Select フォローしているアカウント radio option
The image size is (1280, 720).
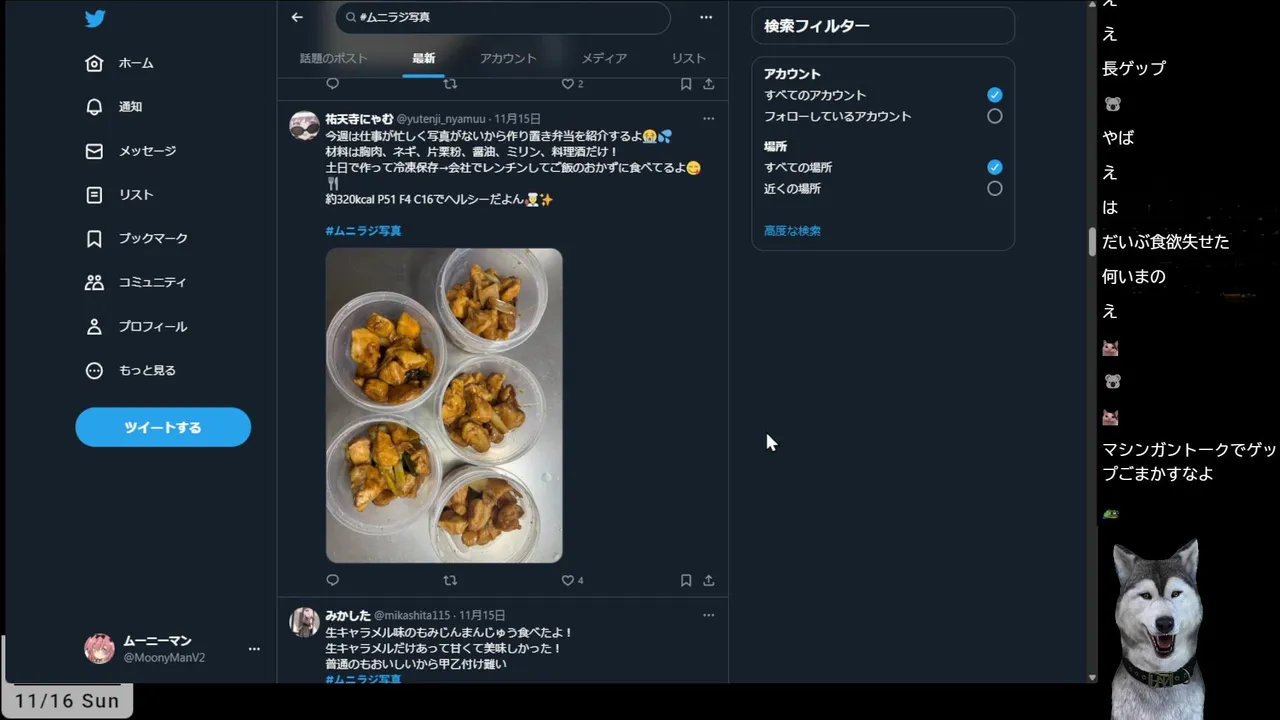click(x=994, y=116)
